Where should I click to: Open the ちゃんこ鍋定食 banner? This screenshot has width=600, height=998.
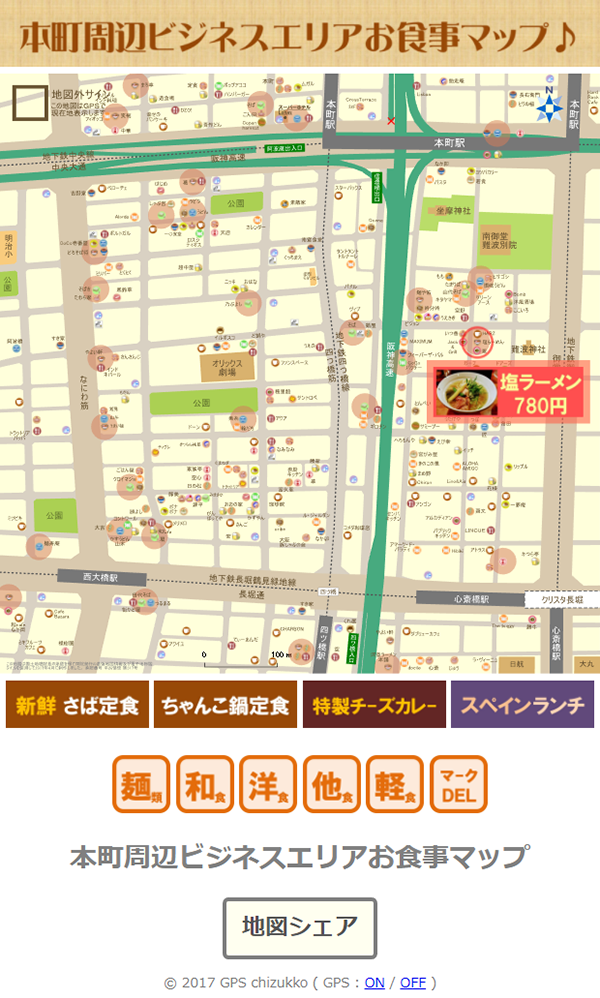pyautogui.click(x=226, y=705)
